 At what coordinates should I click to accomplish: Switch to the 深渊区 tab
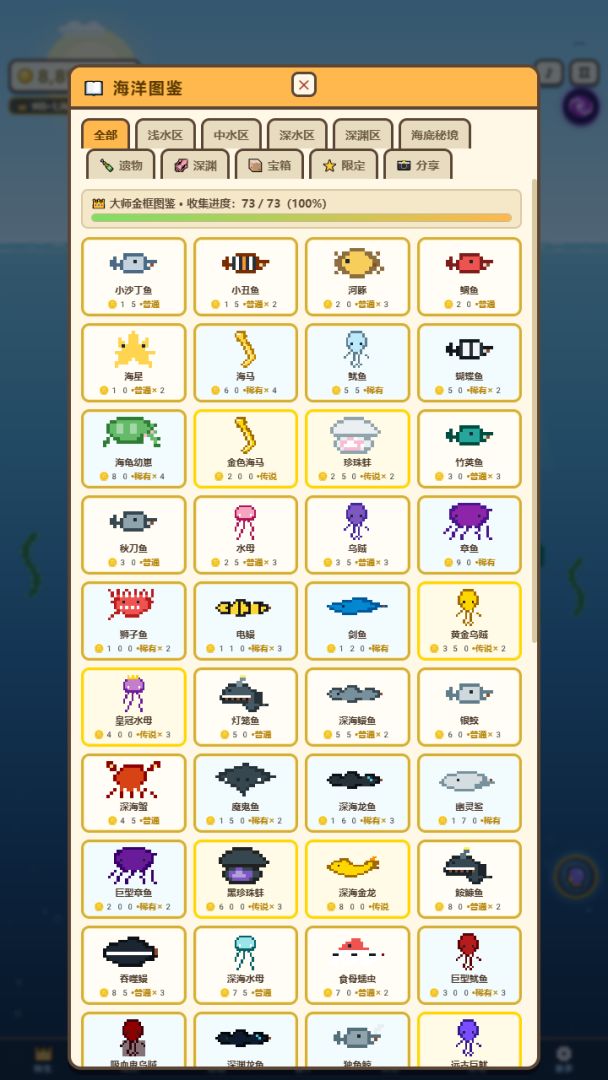[x=363, y=134]
